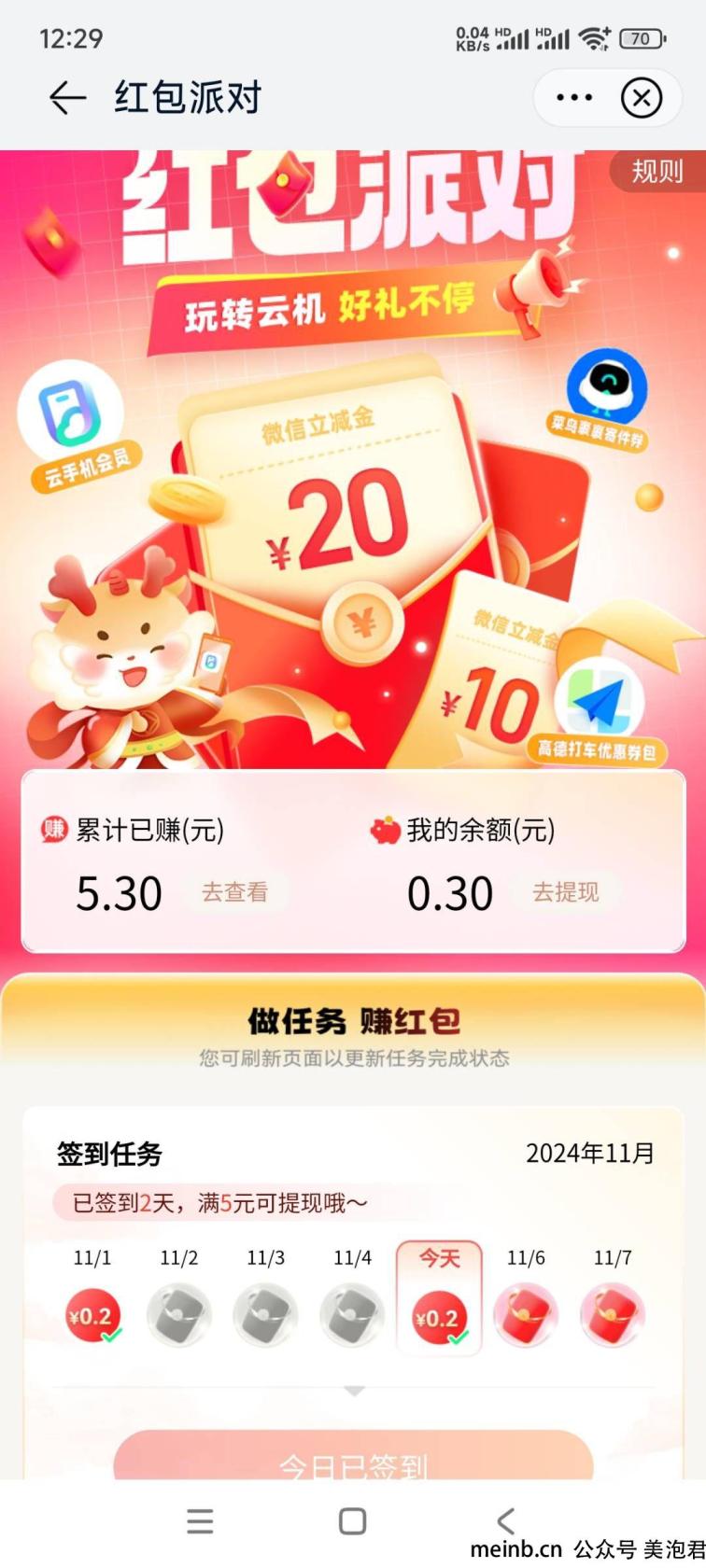The image size is (706, 1568).
Task: Tap the system home button
Action: [x=352, y=1522]
